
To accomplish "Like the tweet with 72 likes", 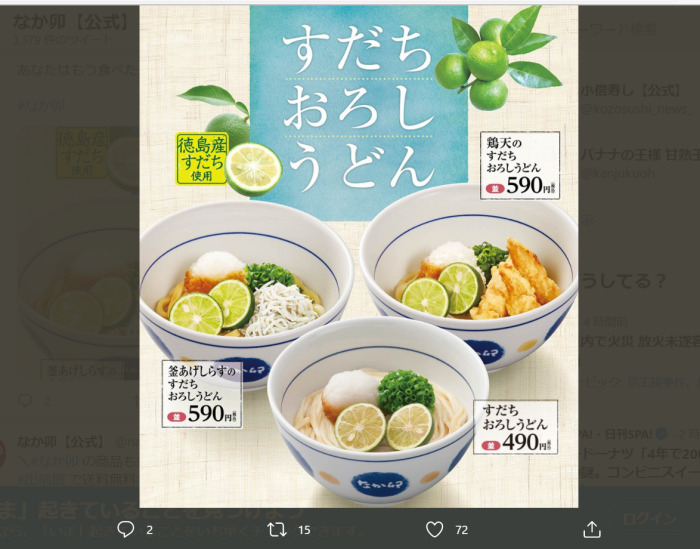I will click(434, 529).
